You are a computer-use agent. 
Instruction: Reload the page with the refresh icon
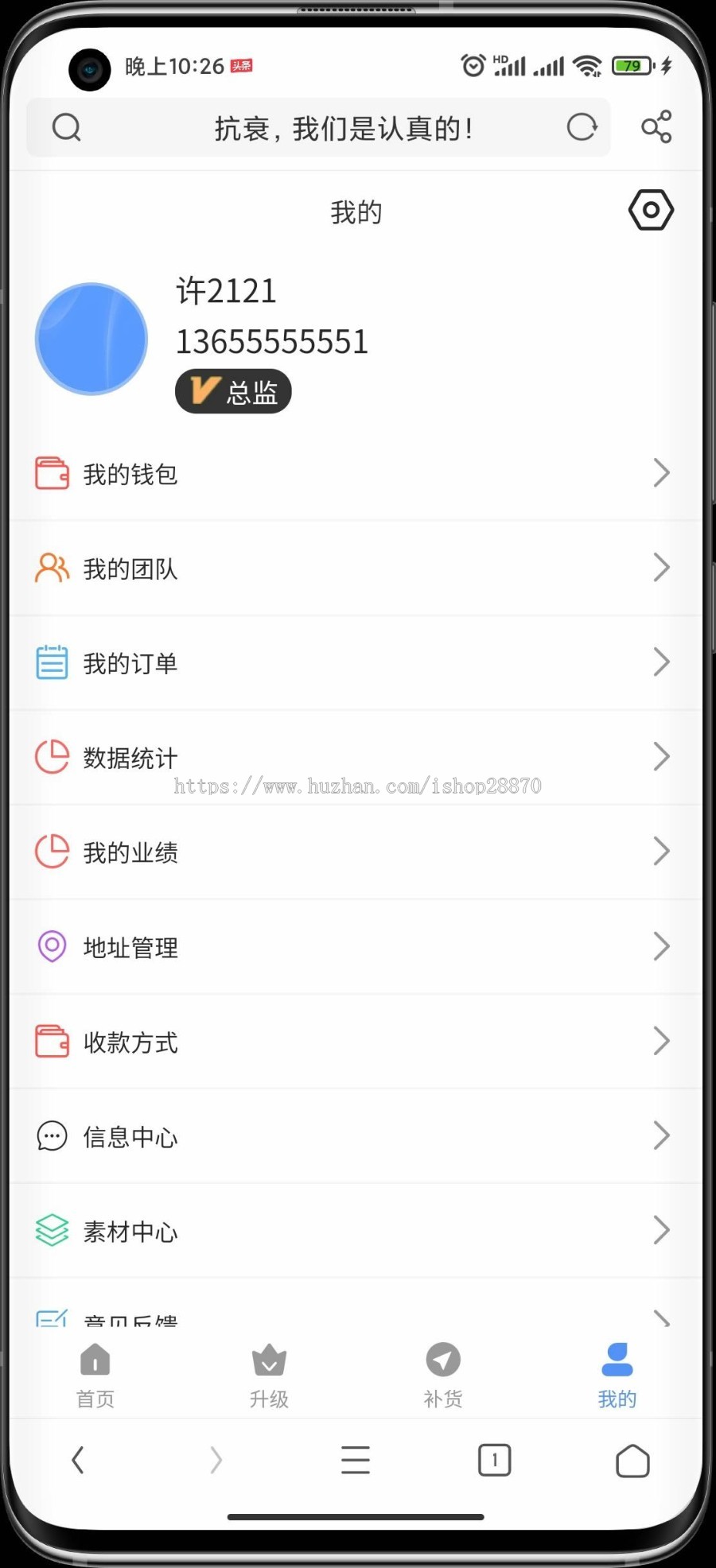(x=582, y=127)
